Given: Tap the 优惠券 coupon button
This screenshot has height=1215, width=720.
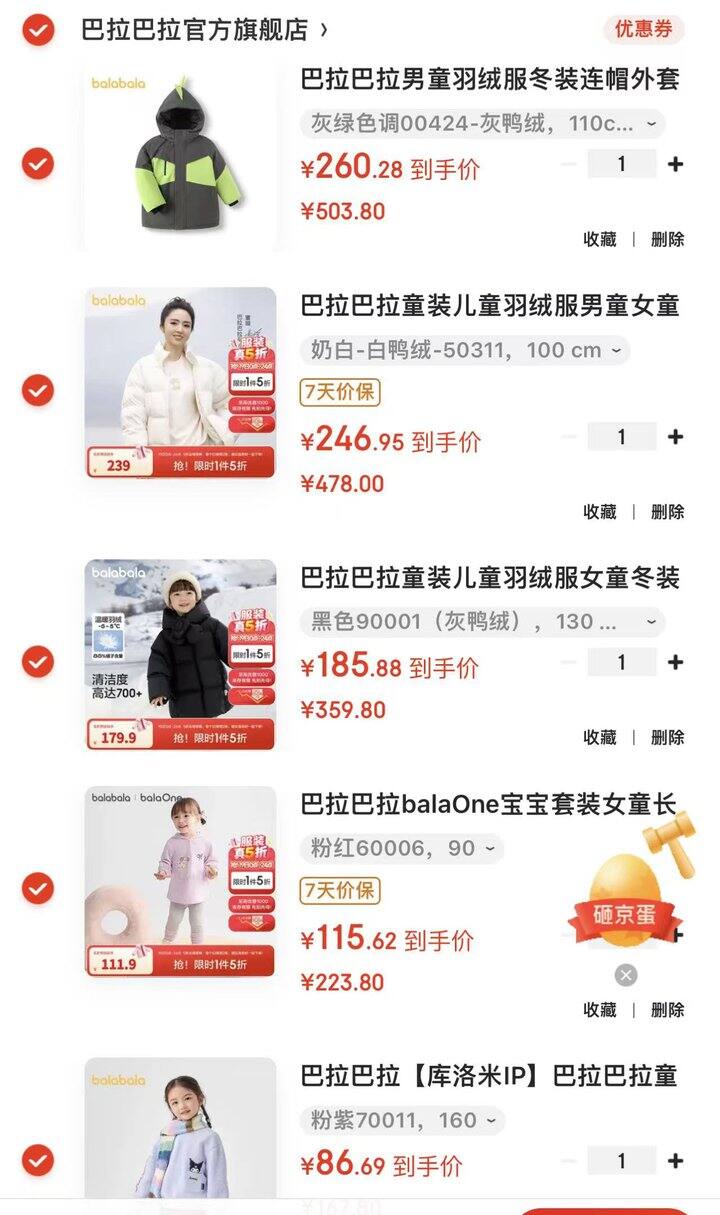Looking at the screenshot, I should (x=643, y=29).
